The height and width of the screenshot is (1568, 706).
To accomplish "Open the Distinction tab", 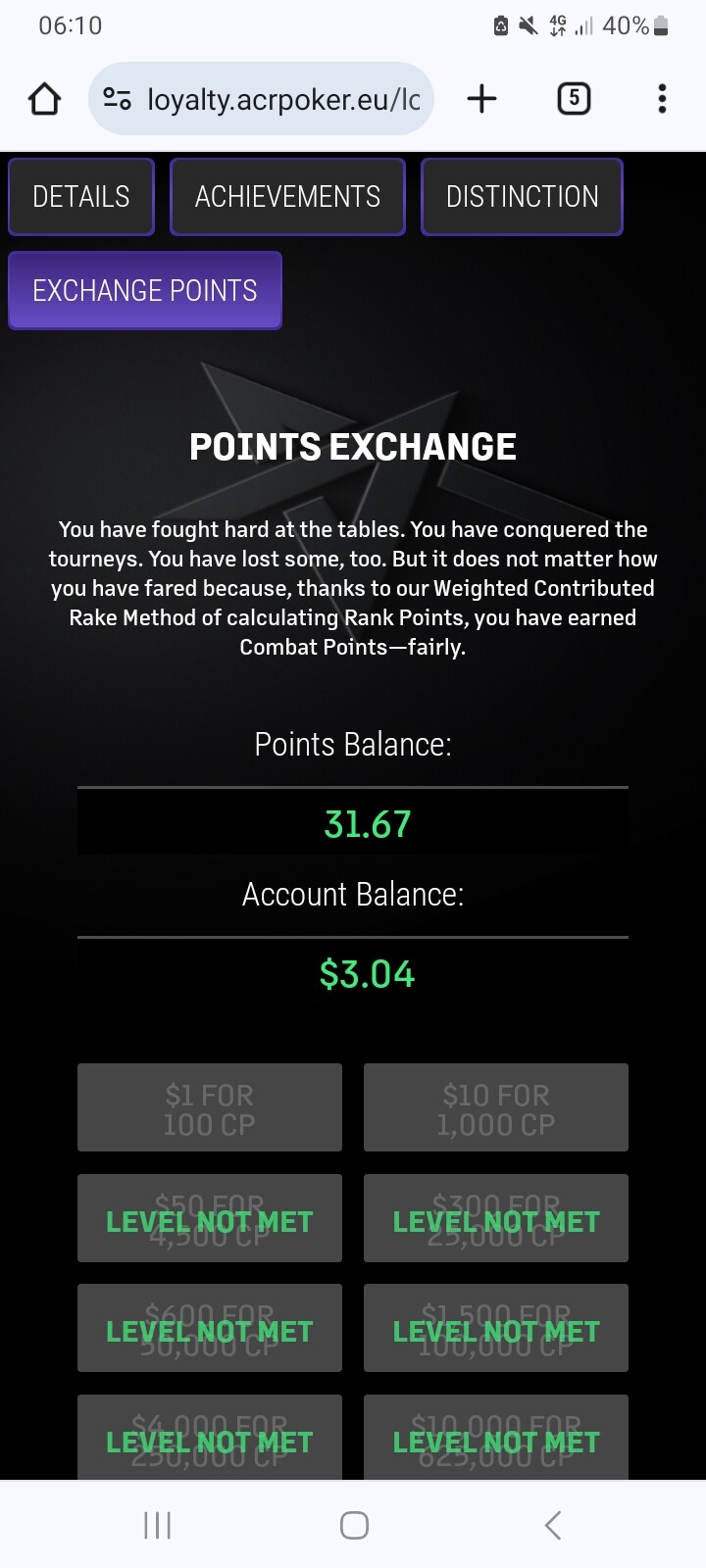I will (x=522, y=197).
